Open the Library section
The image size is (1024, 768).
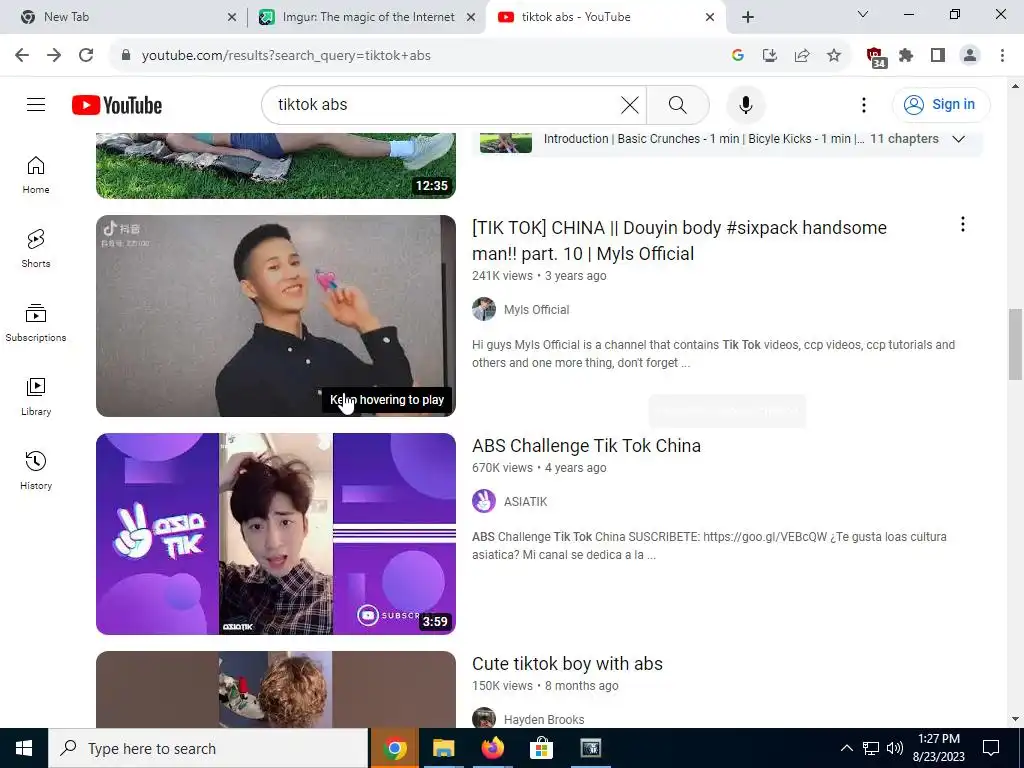pos(36,396)
